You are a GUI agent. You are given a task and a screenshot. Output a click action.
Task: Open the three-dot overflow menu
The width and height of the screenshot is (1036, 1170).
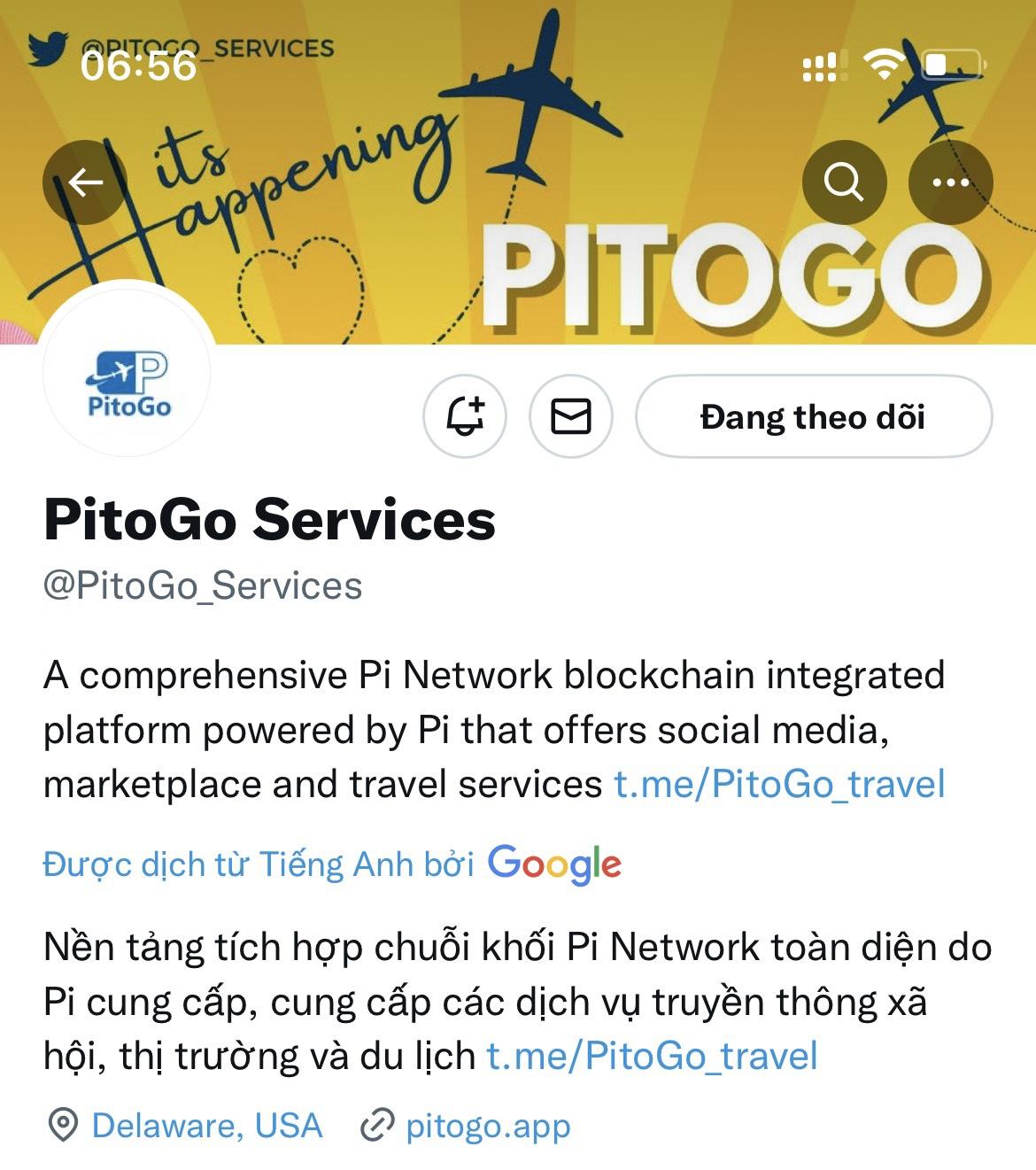point(950,182)
